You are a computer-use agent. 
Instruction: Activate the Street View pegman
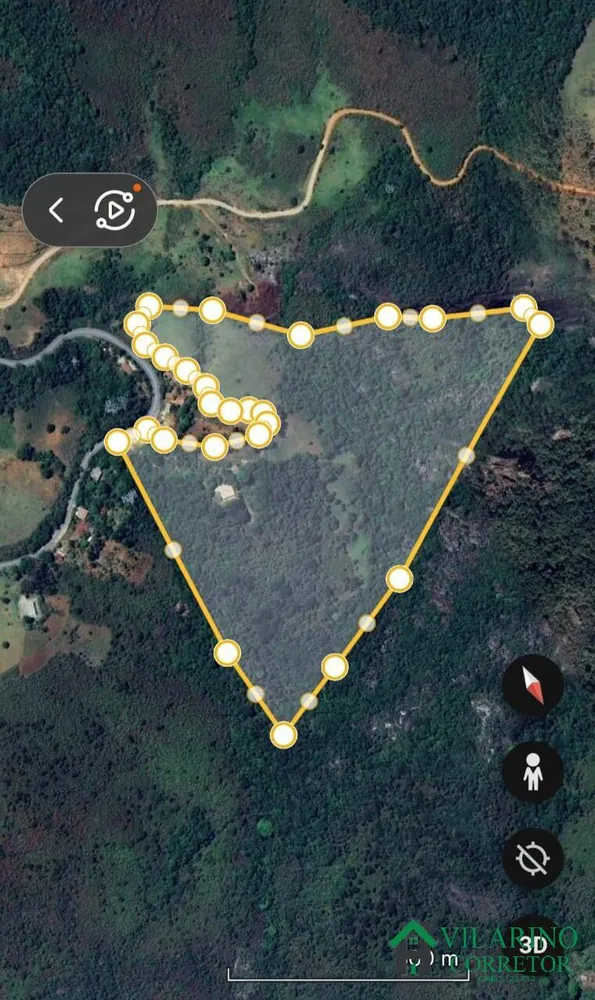point(533,772)
